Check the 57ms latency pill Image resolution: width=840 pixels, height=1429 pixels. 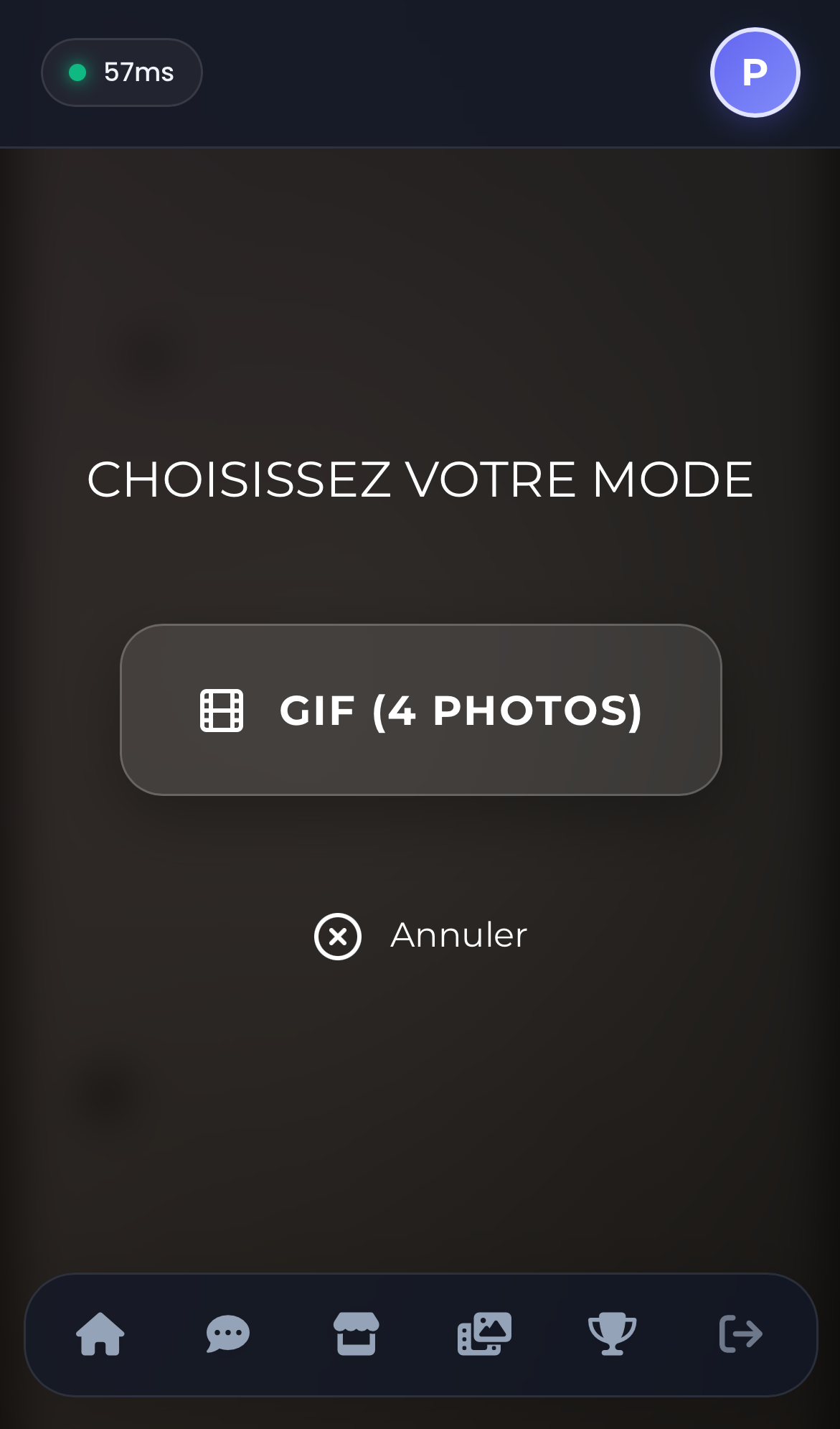tap(121, 72)
